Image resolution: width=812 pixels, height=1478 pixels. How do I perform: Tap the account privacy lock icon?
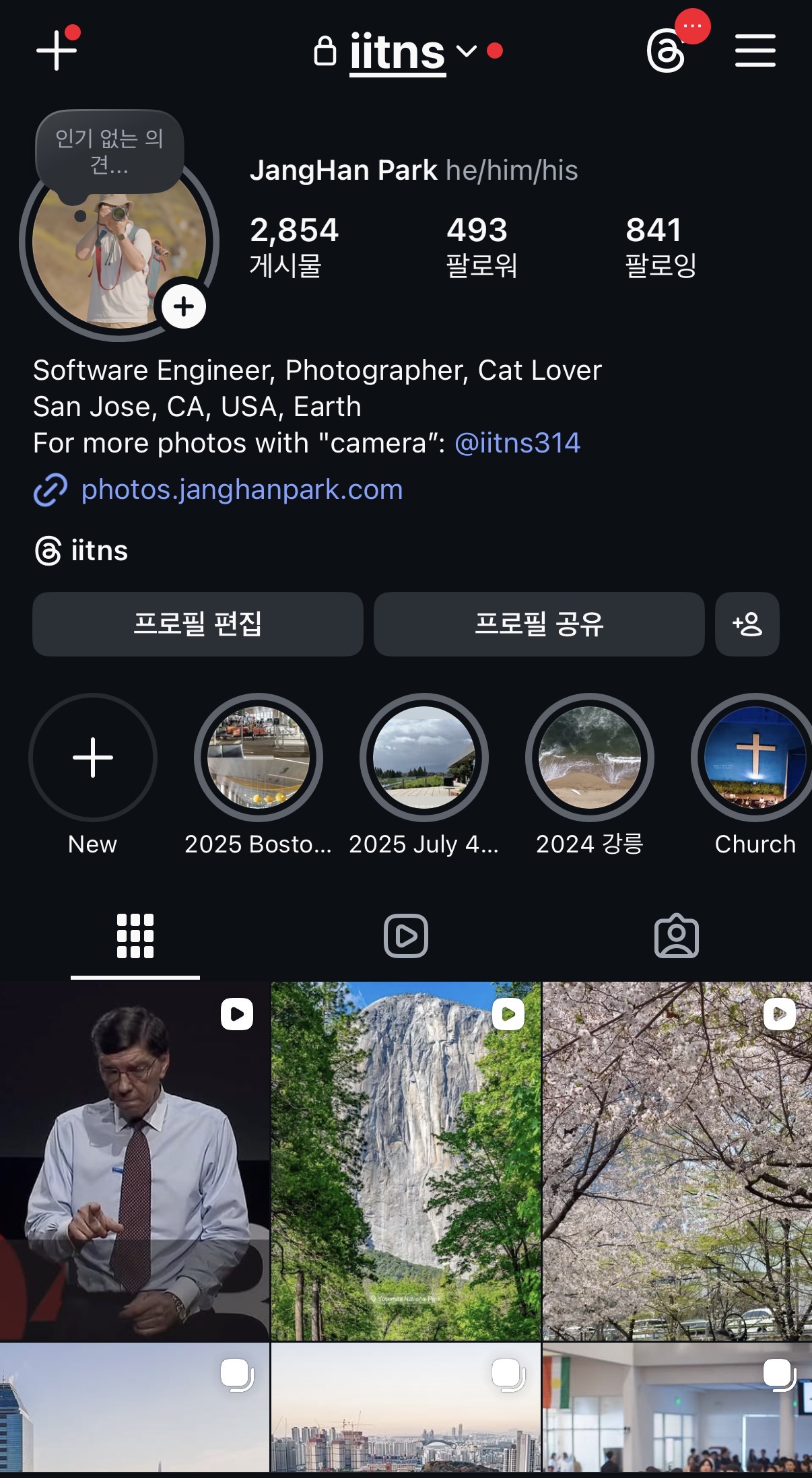pyautogui.click(x=326, y=51)
